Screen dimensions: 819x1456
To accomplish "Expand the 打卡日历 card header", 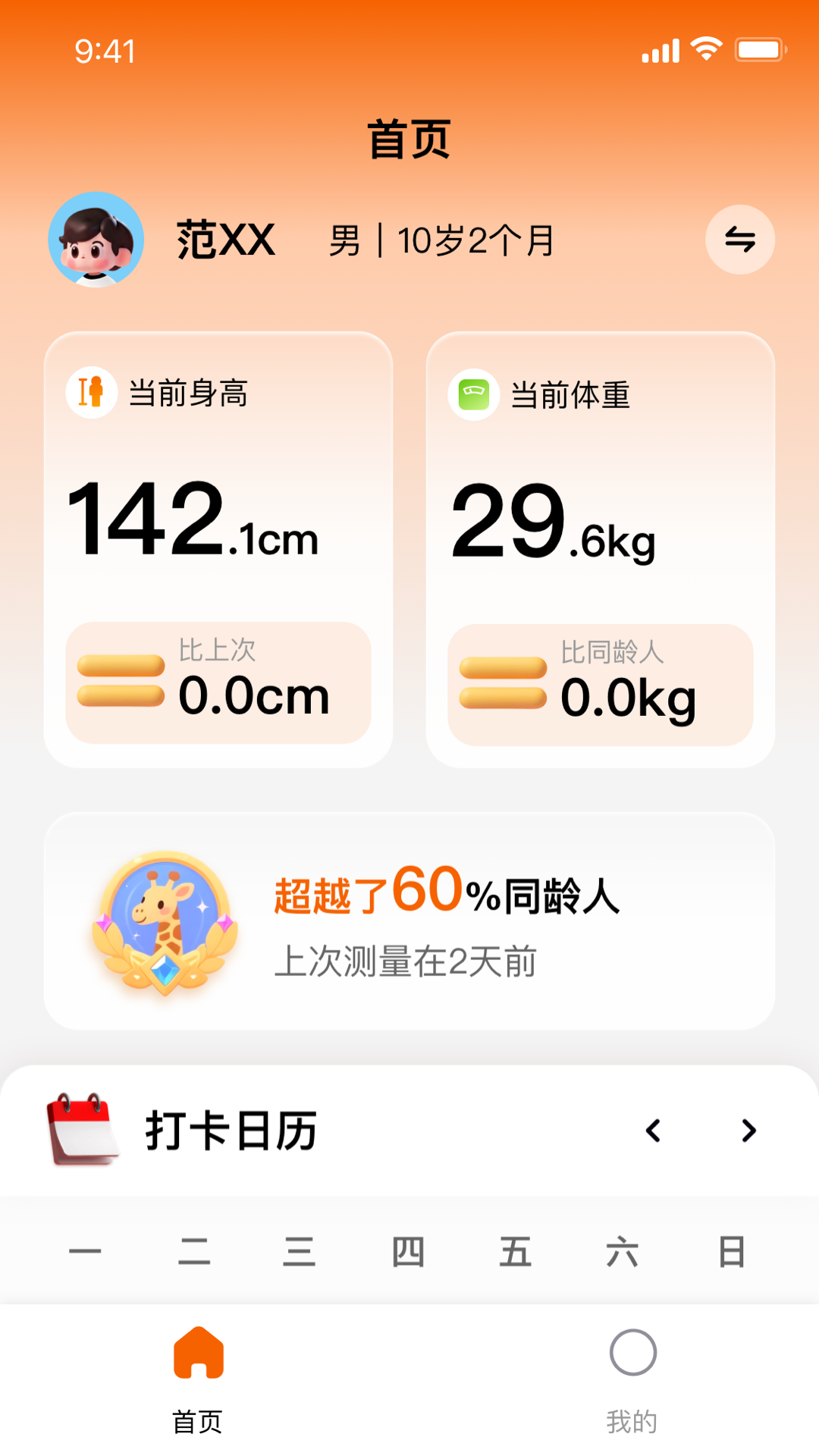I will tap(231, 1131).
